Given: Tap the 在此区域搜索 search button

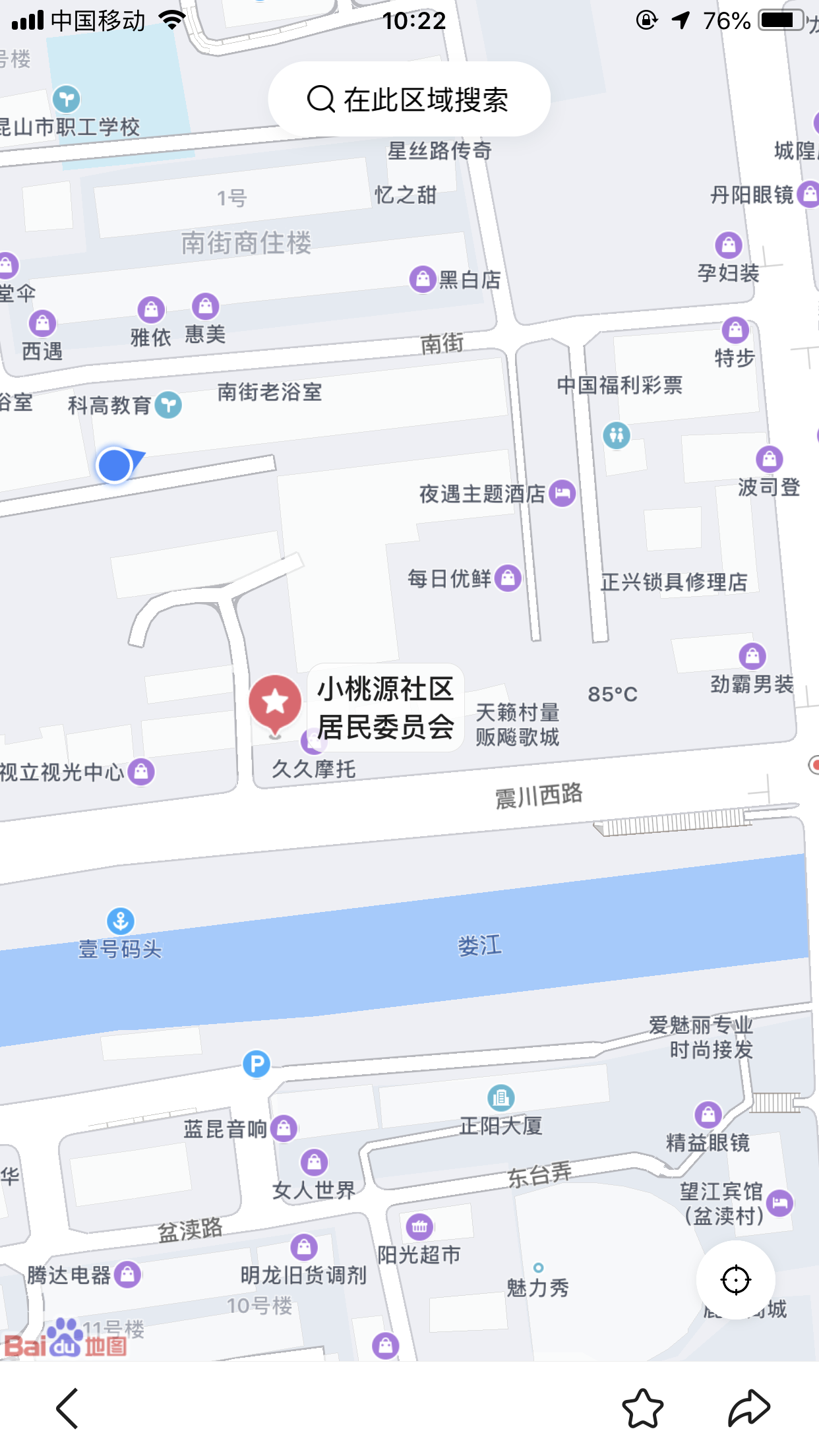Looking at the screenshot, I should [409, 100].
